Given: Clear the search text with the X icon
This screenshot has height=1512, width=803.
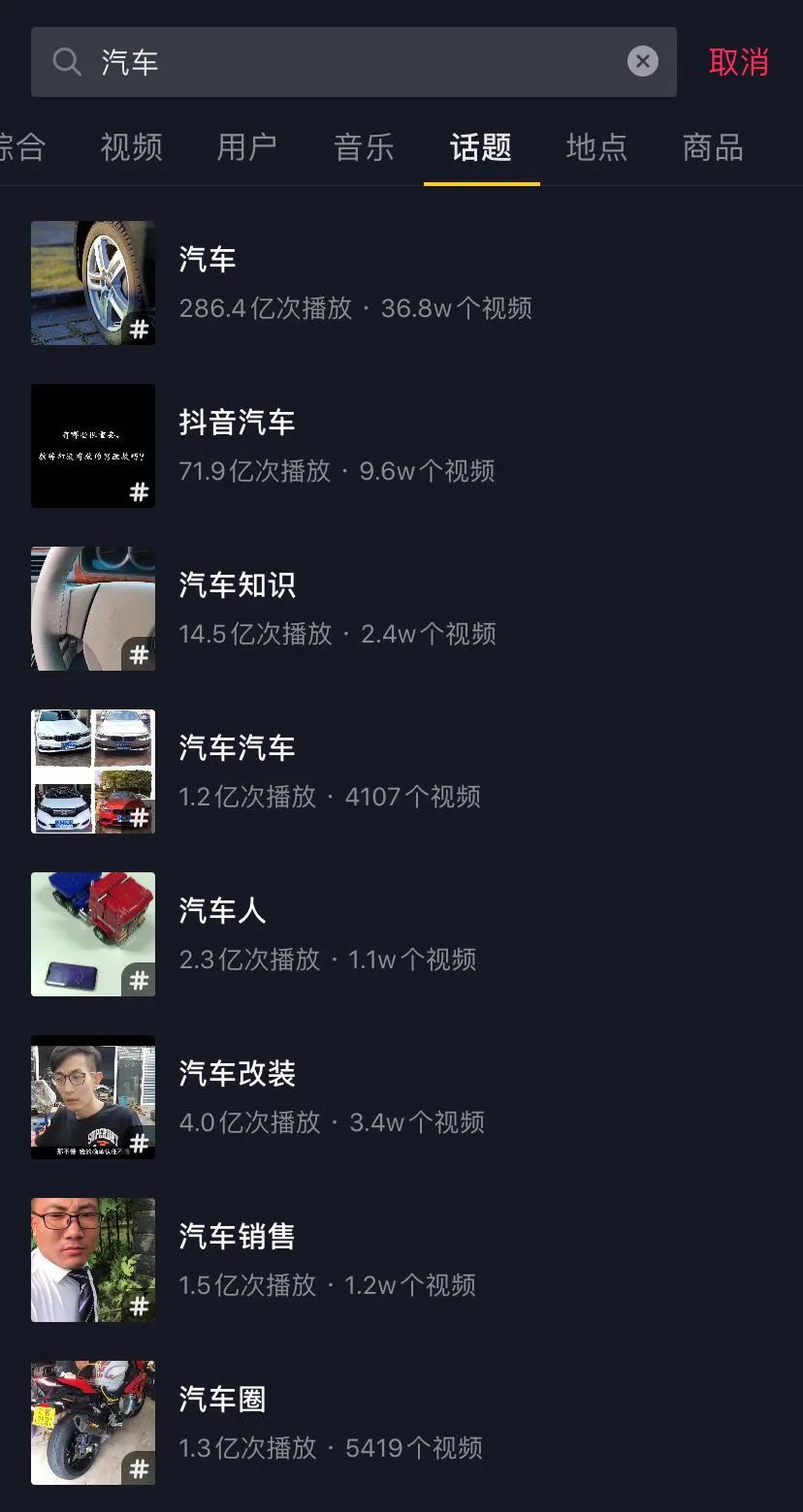Looking at the screenshot, I should [x=642, y=62].
